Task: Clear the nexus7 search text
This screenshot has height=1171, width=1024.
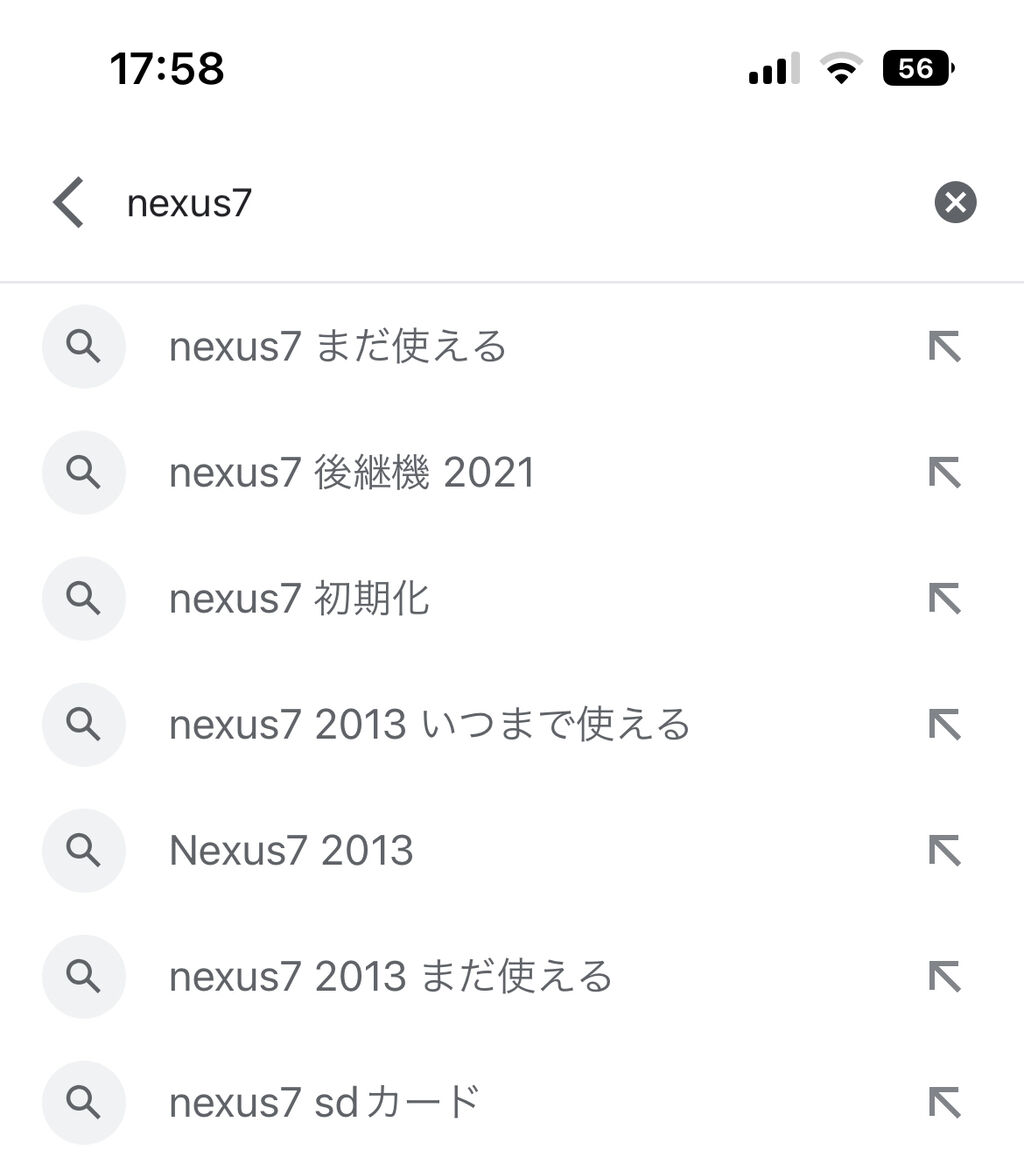Action: click(955, 203)
